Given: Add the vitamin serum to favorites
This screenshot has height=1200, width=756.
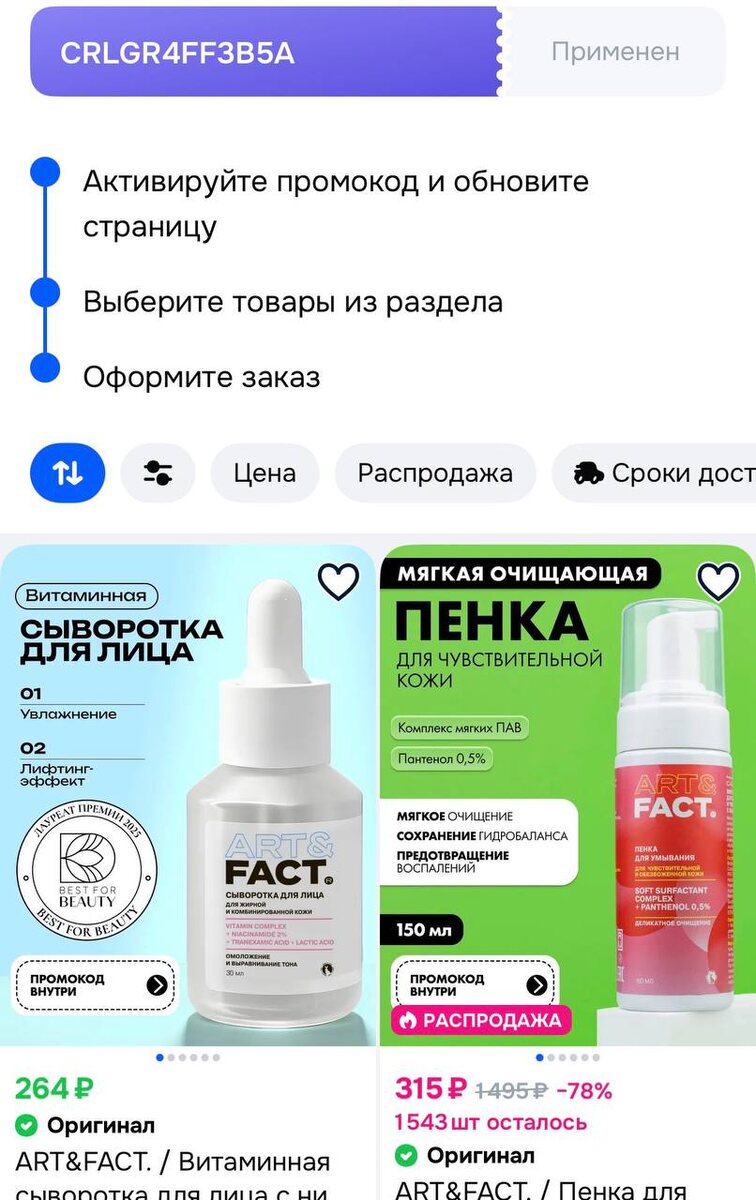Looking at the screenshot, I should pos(338,582).
